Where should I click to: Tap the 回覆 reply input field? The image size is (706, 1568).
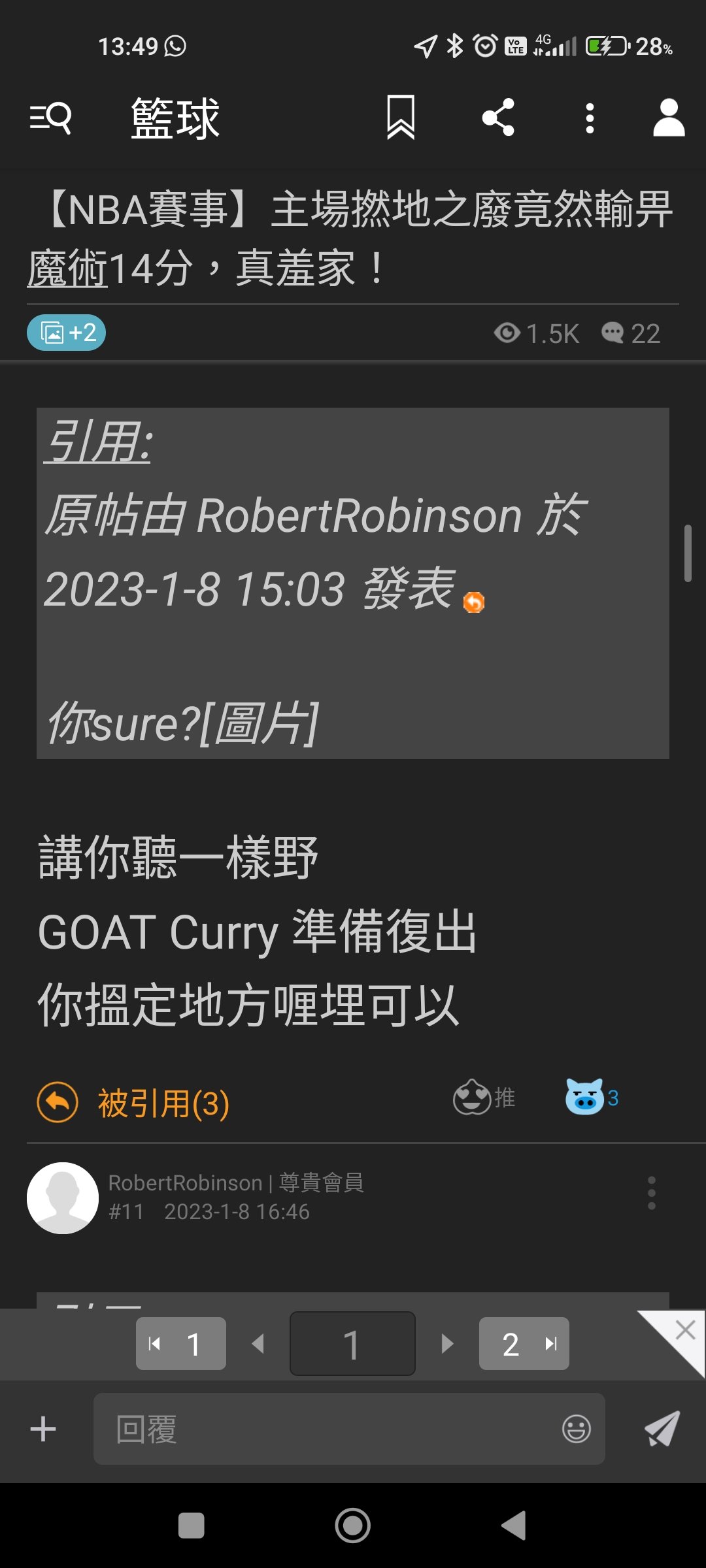327,1429
